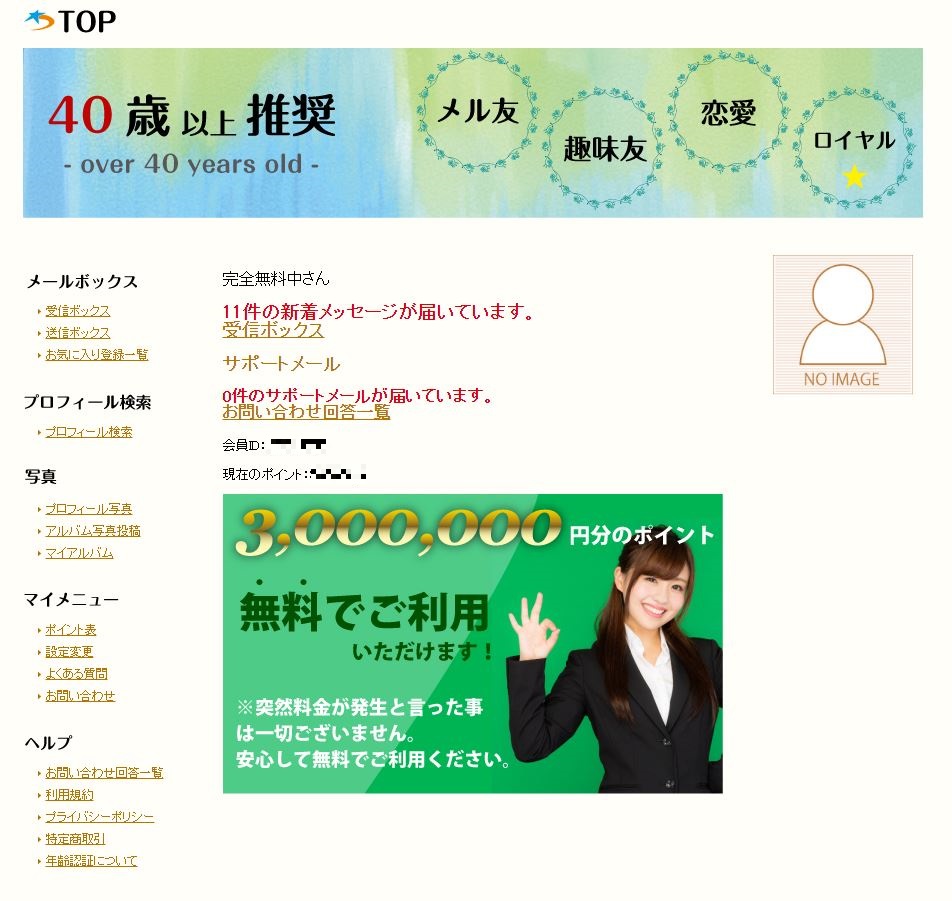Go to 設定変更 settings
Viewport: 952px width, 901px height.
pyautogui.click(x=69, y=652)
